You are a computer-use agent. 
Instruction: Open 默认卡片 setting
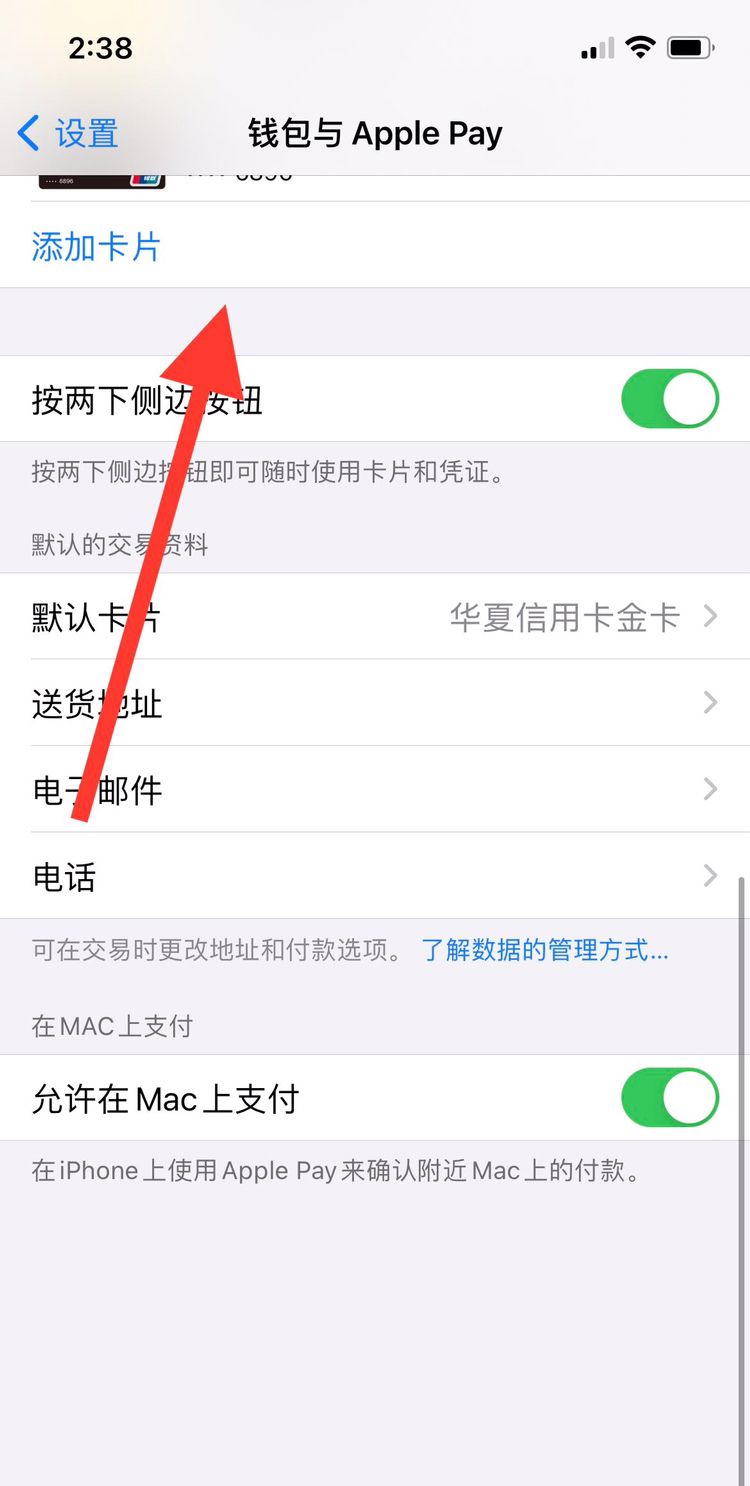click(375, 617)
